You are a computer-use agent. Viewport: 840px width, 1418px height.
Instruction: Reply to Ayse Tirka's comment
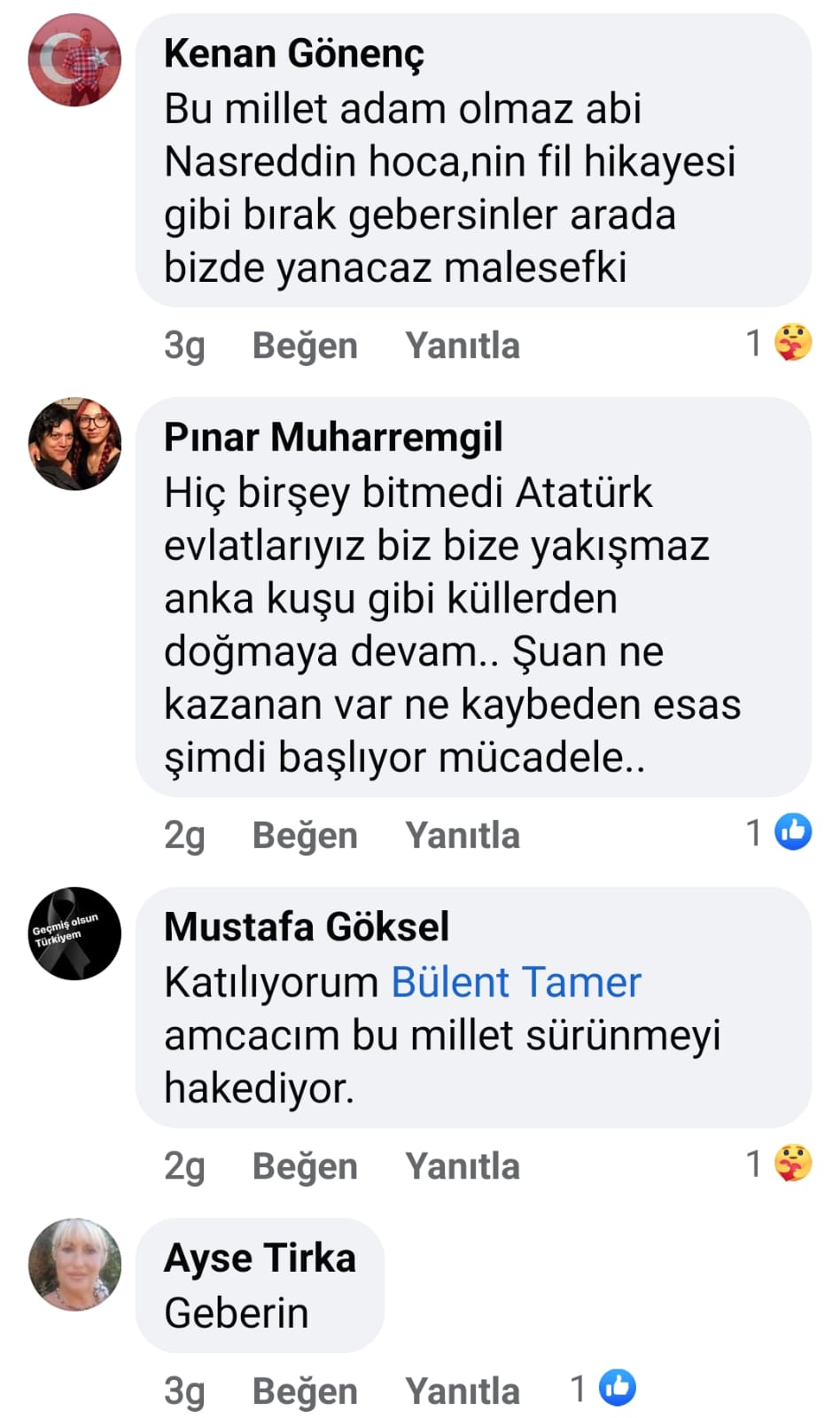point(462,1391)
